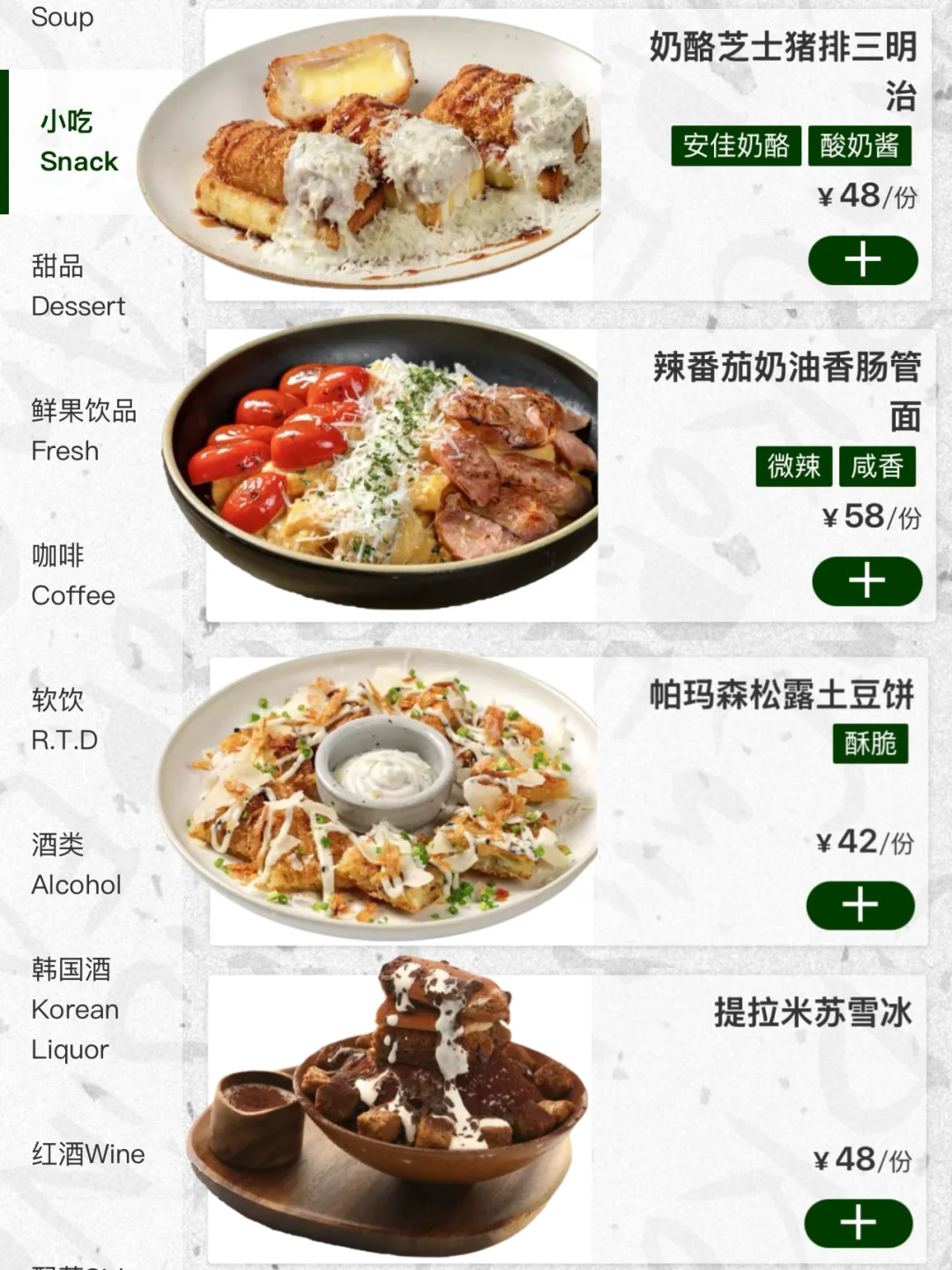This screenshot has height=1270, width=952.
Task: Open the 咖啡 Coffee menu category
Action: tap(72, 575)
